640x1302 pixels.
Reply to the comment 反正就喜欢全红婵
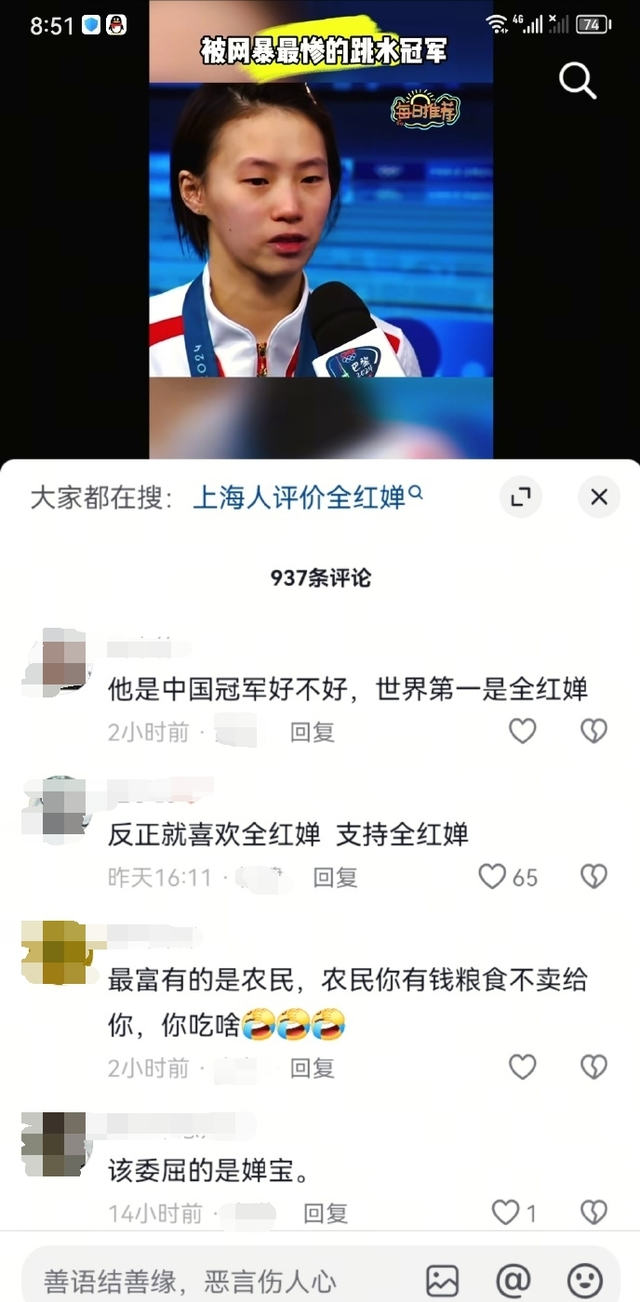(335, 877)
